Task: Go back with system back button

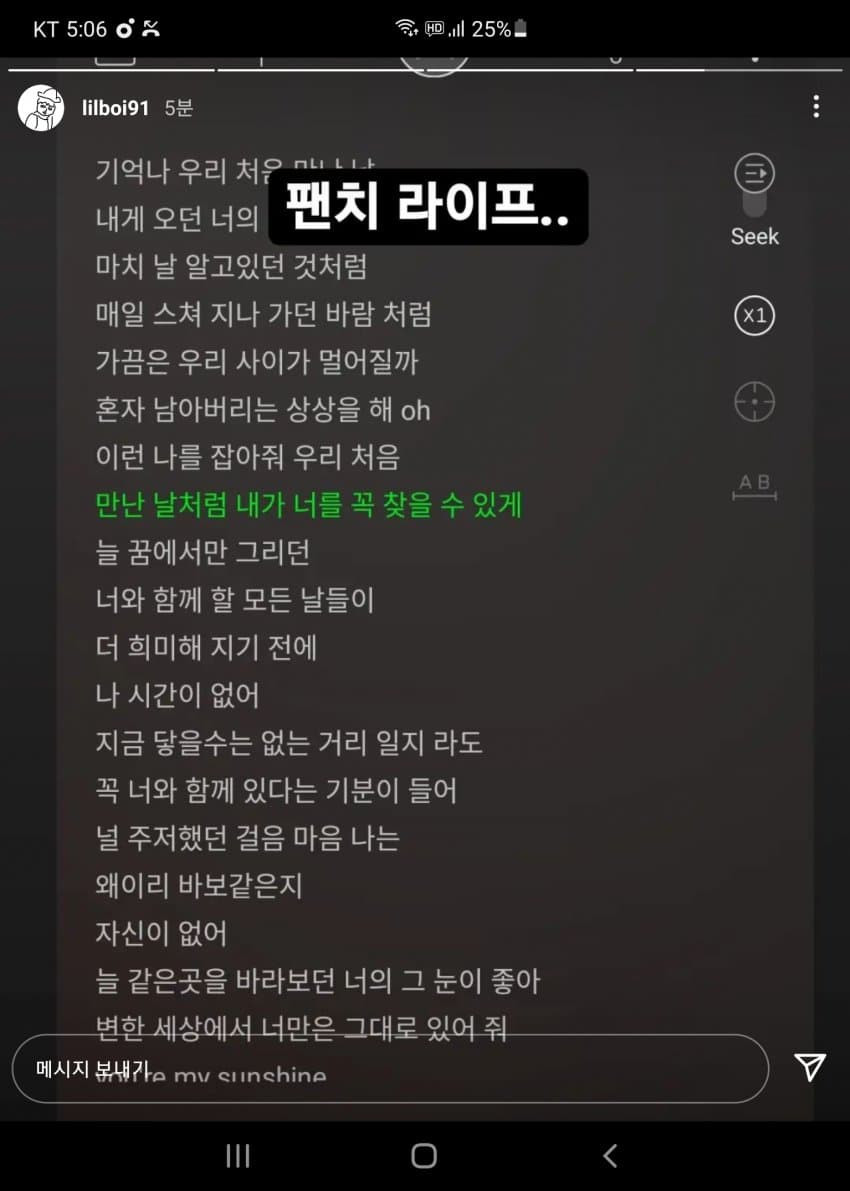Action: [610, 1156]
